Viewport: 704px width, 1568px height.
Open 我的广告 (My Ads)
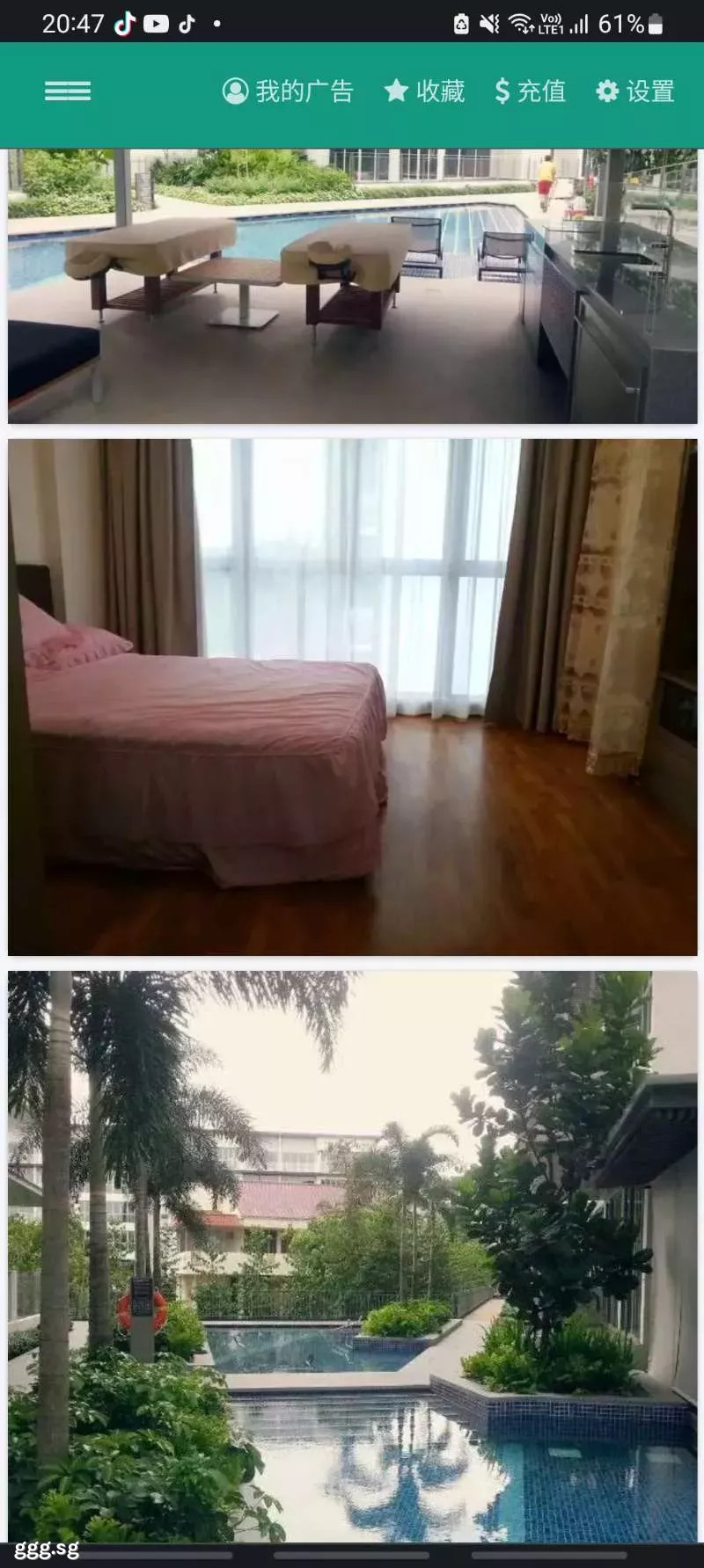(x=288, y=91)
